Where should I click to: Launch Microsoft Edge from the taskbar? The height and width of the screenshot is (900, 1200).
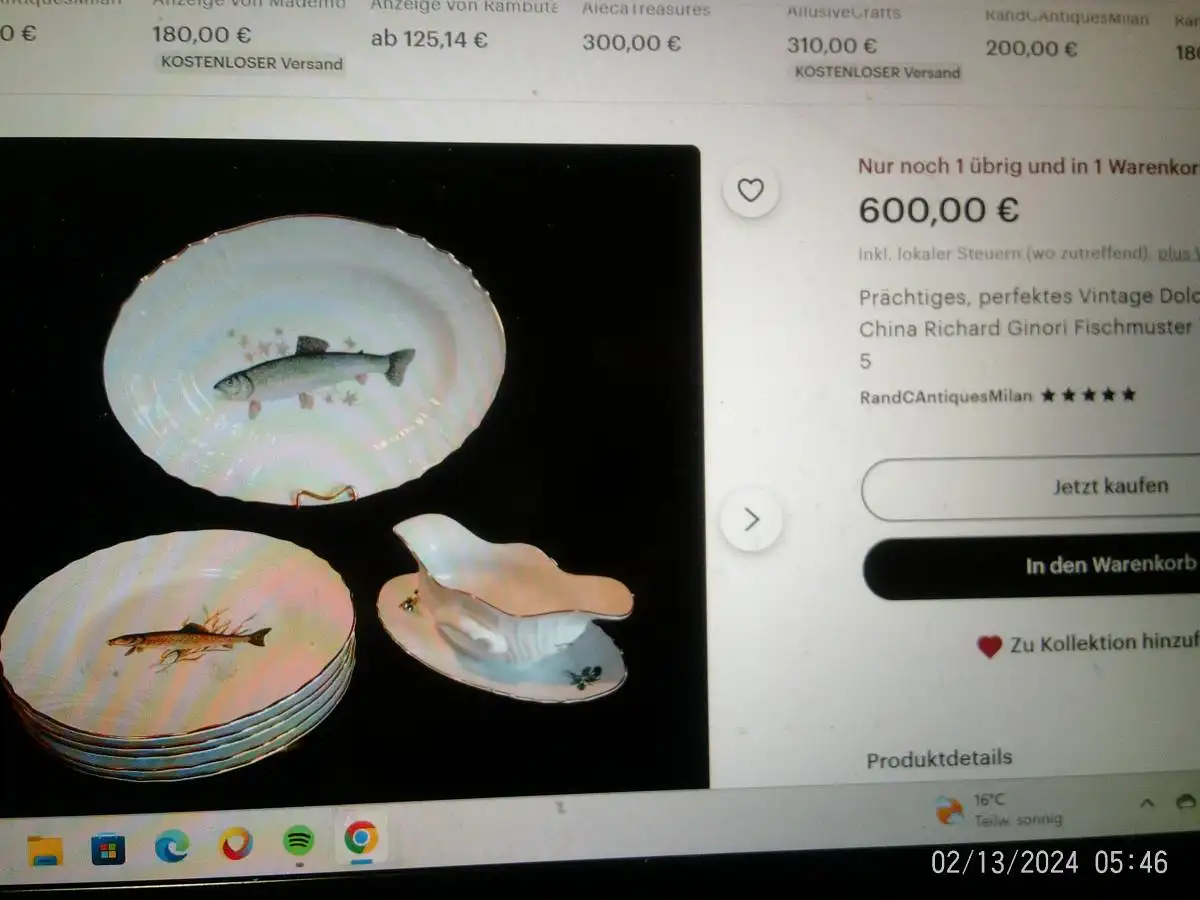tap(172, 847)
